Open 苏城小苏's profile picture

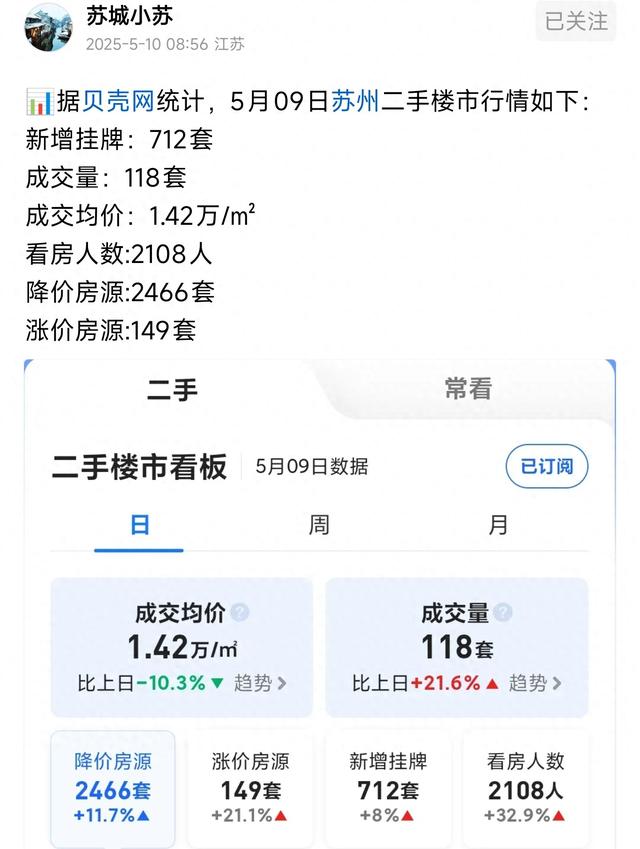point(47,28)
